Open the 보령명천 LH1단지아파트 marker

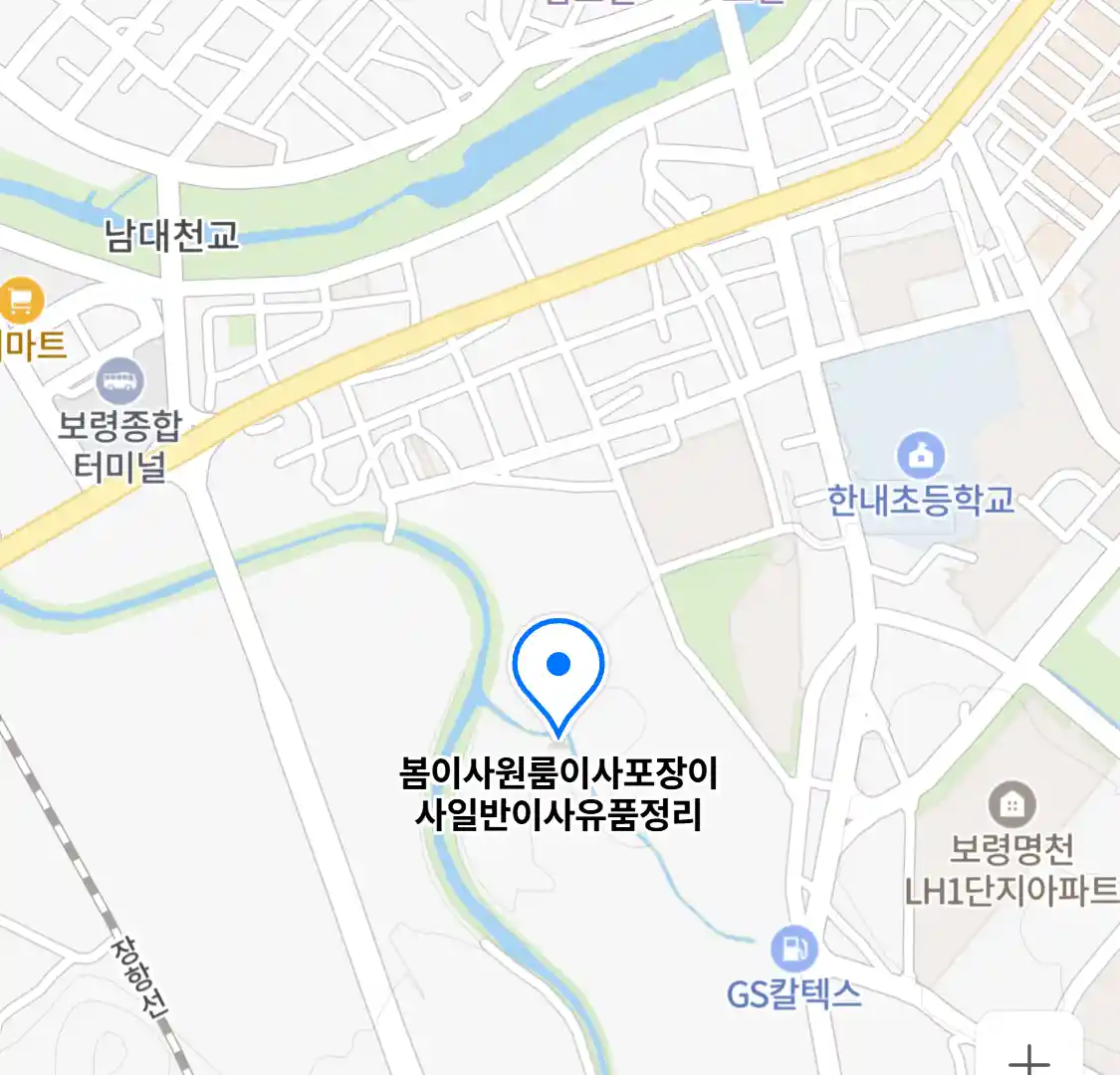coord(1011,804)
